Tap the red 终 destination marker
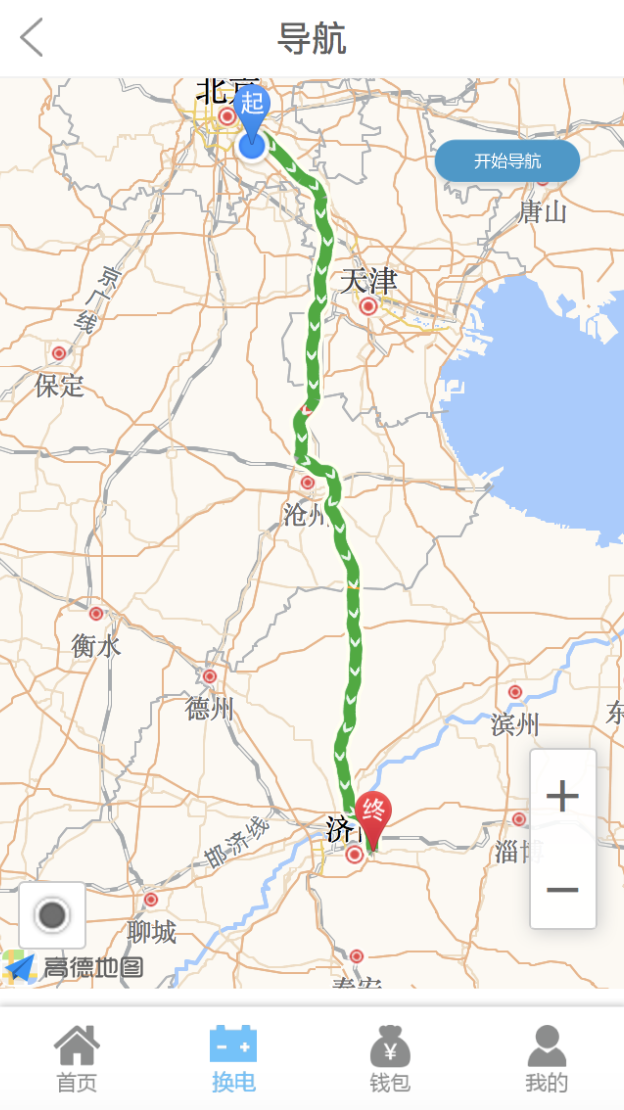624x1110 pixels. click(x=374, y=814)
